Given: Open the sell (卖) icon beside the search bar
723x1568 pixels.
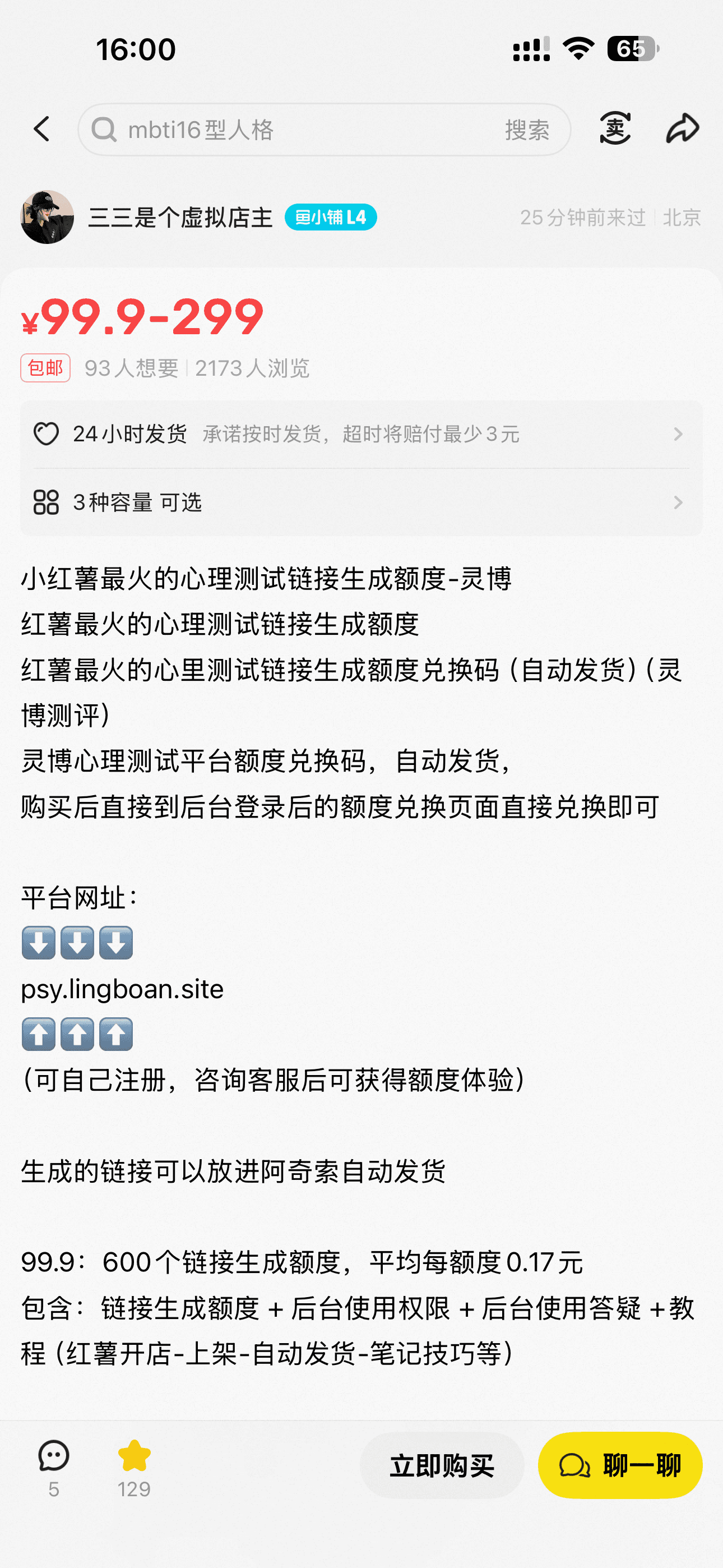Looking at the screenshot, I should [x=615, y=128].
